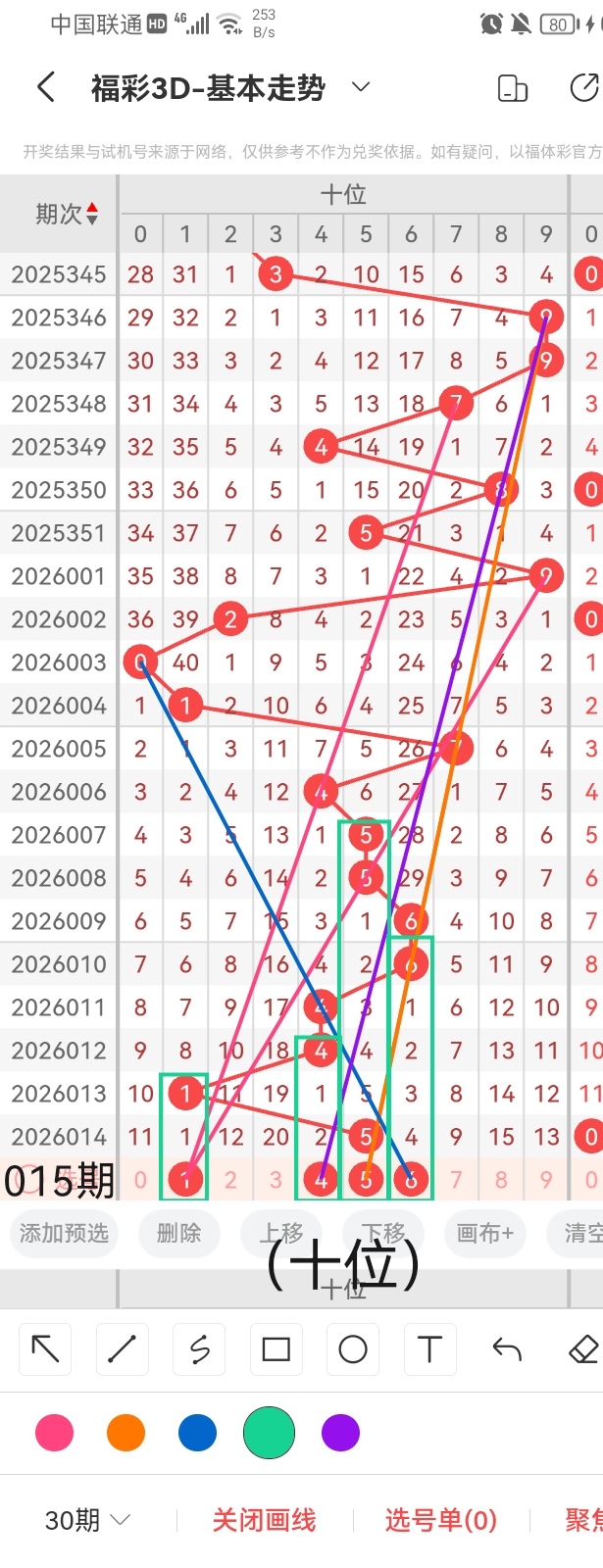Open the 30期 period count dropdown
This screenshot has width=603, height=1568.
click(87, 1520)
